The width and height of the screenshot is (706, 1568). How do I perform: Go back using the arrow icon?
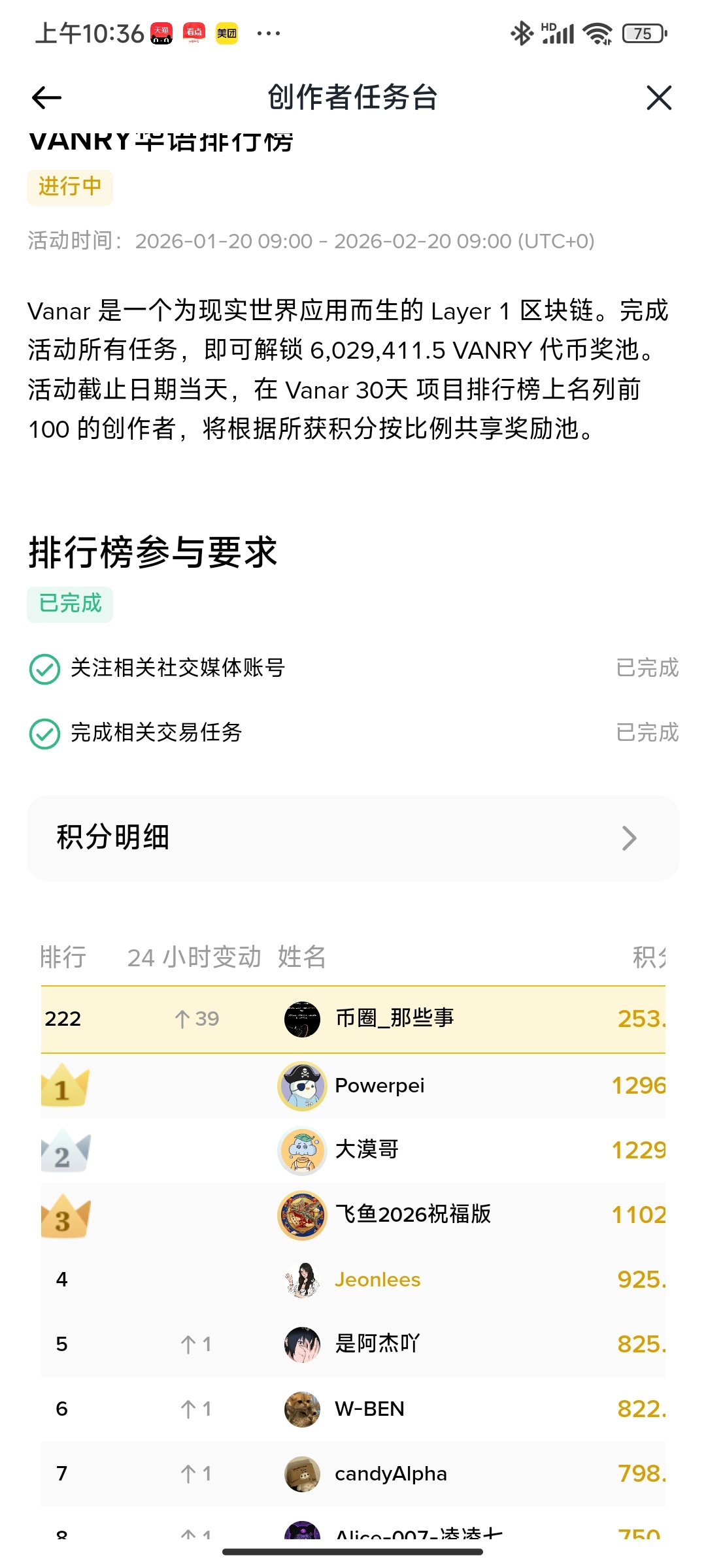point(46,98)
